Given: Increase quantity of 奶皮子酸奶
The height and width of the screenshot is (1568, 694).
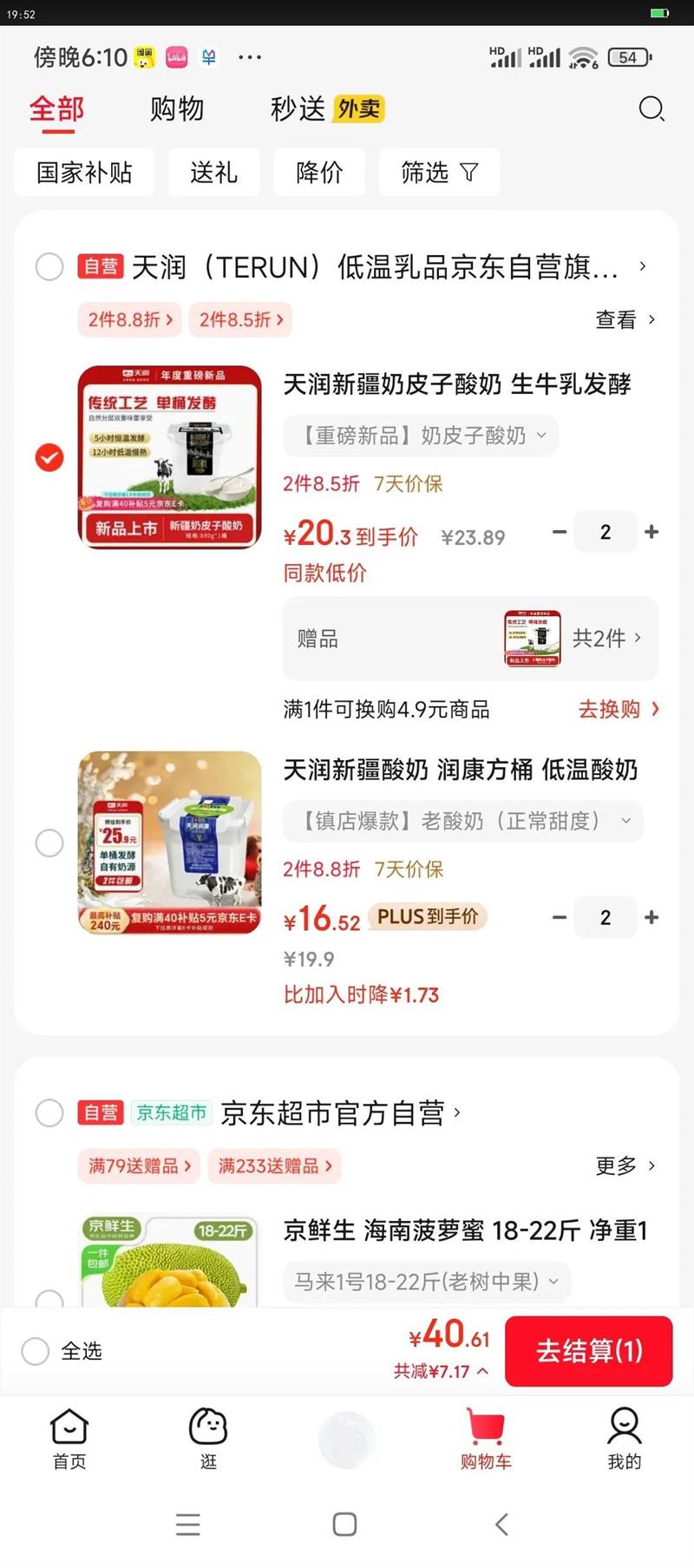Looking at the screenshot, I should pyautogui.click(x=651, y=532).
